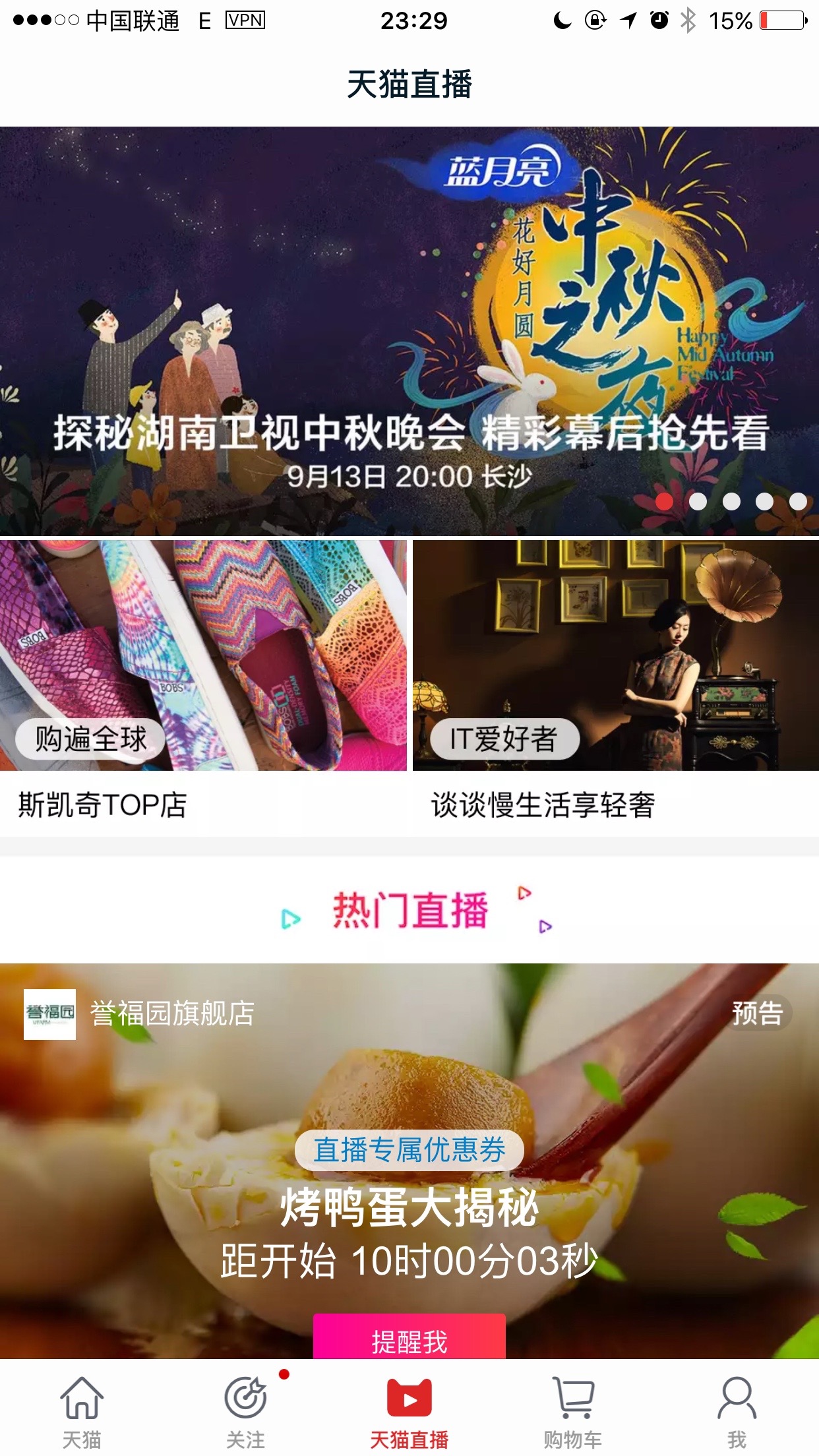Open the 谈谈慢生活享轻奢 card
The width and height of the screenshot is (819, 1456).
(616, 687)
